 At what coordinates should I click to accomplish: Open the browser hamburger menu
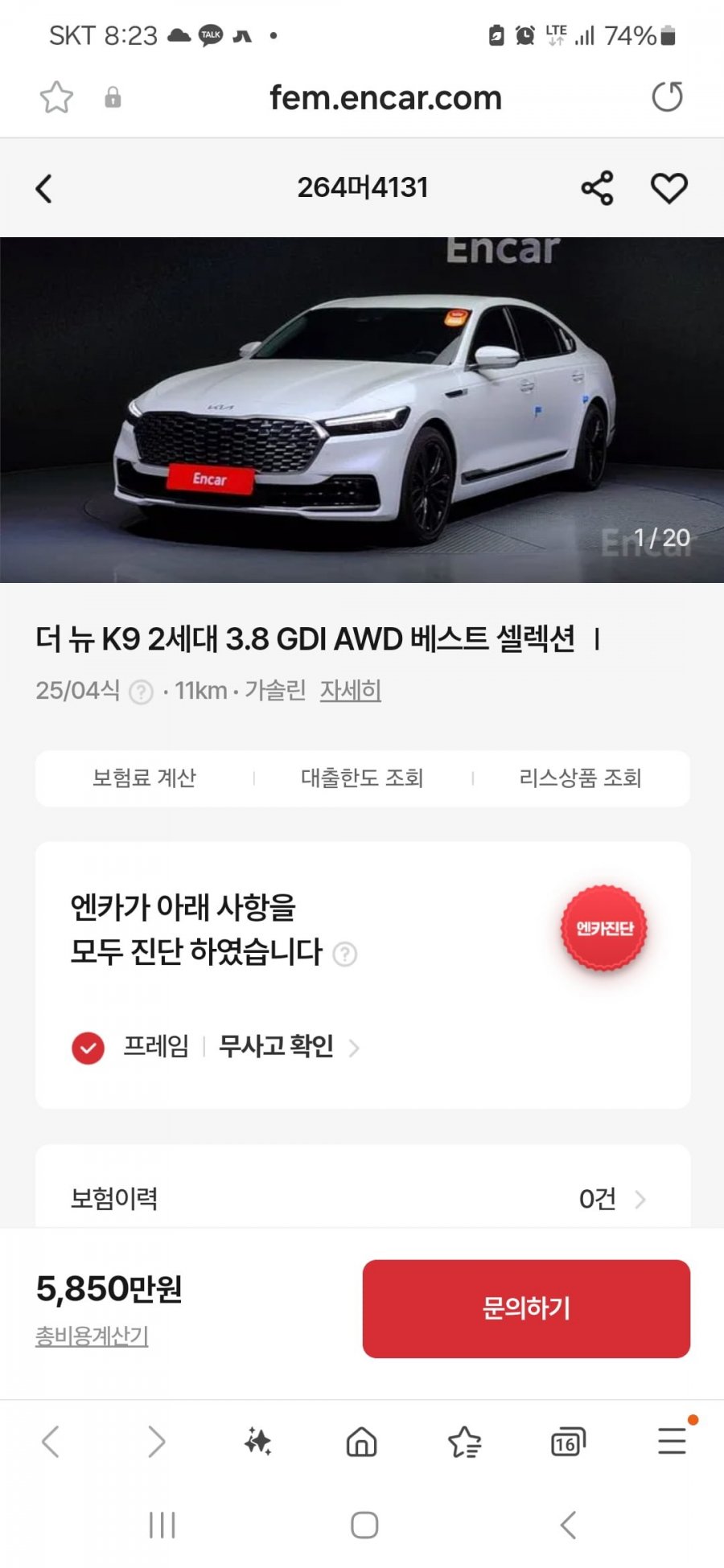coord(672,1441)
